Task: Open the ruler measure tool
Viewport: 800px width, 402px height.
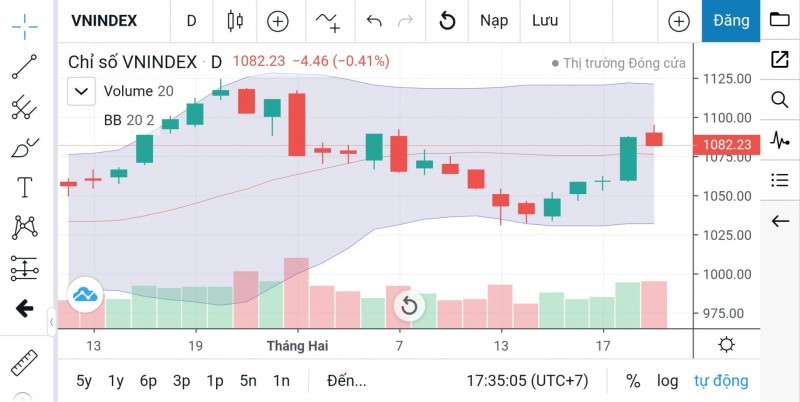Action: pos(25,362)
